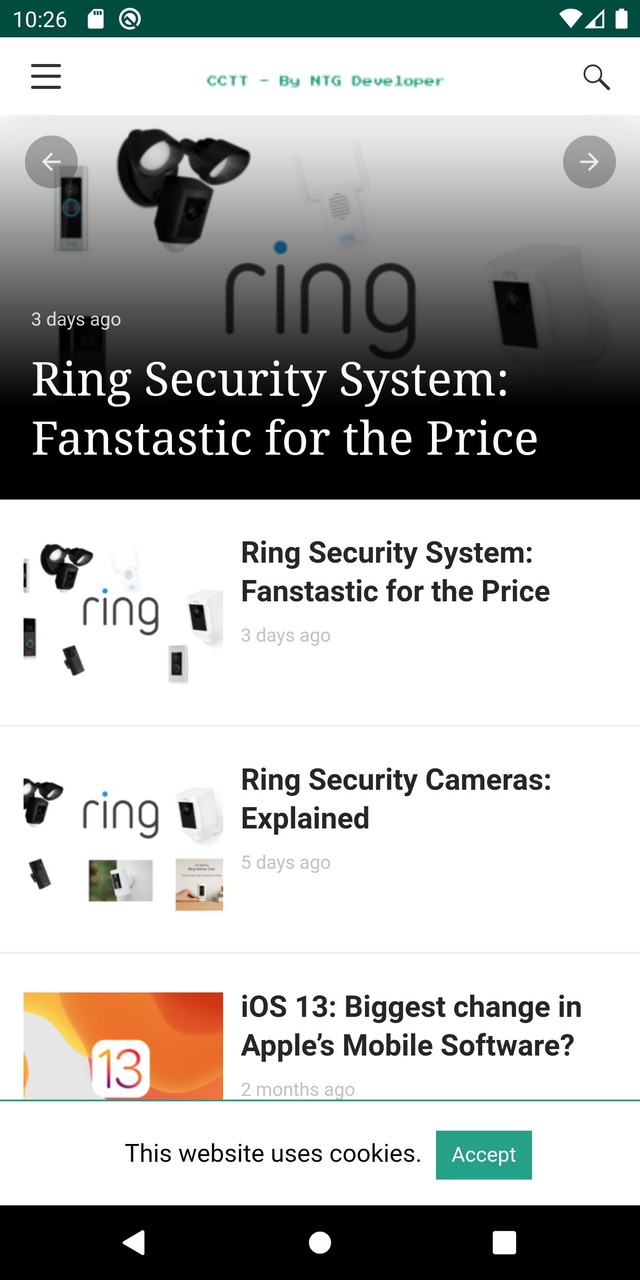Advance to the next slide in carousel
The image size is (640, 1280).
point(589,162)
